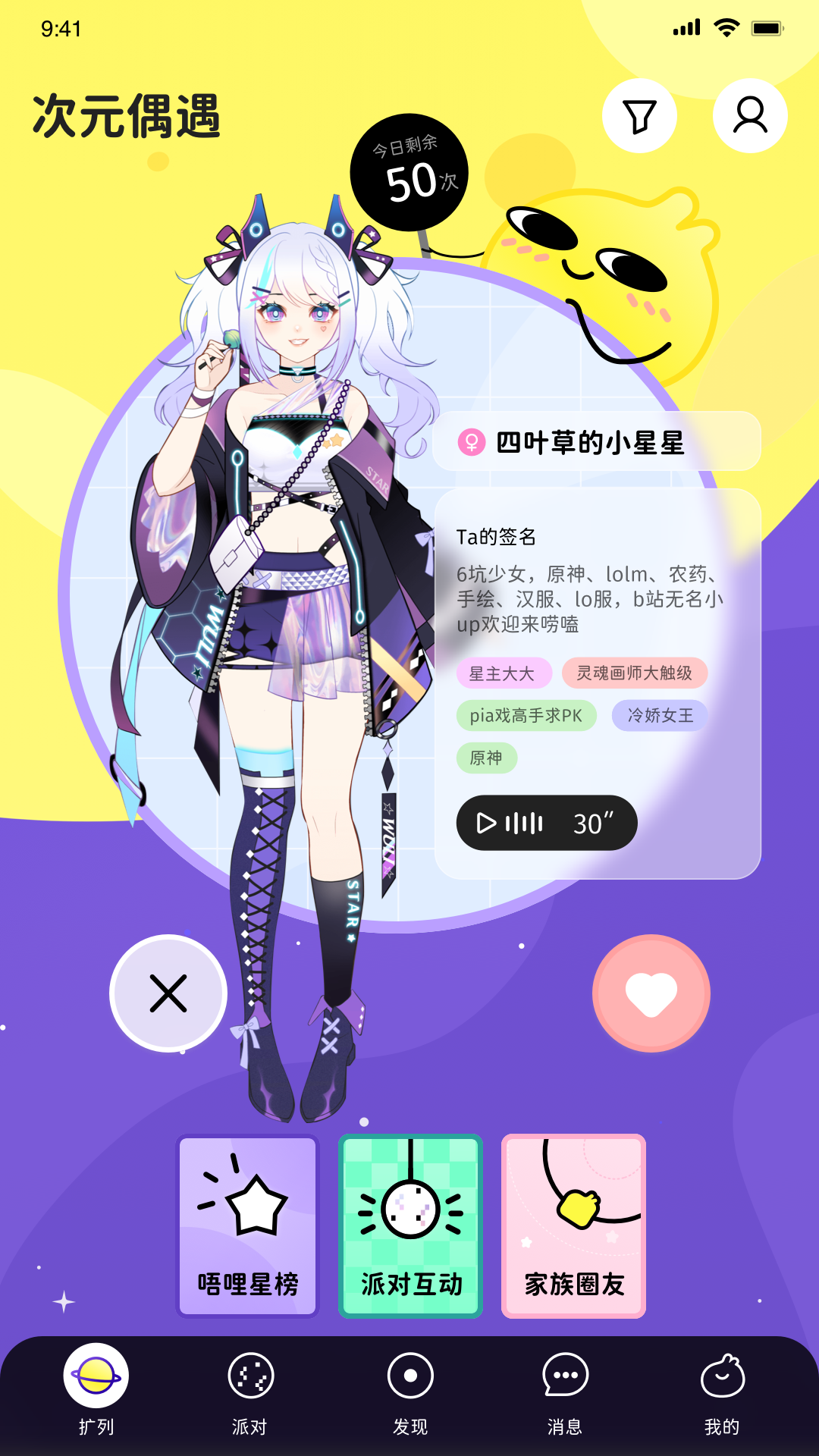This screenshot has width=819, height=1456.
Task: Open the profile icon in the header
Action: (749, 115)
